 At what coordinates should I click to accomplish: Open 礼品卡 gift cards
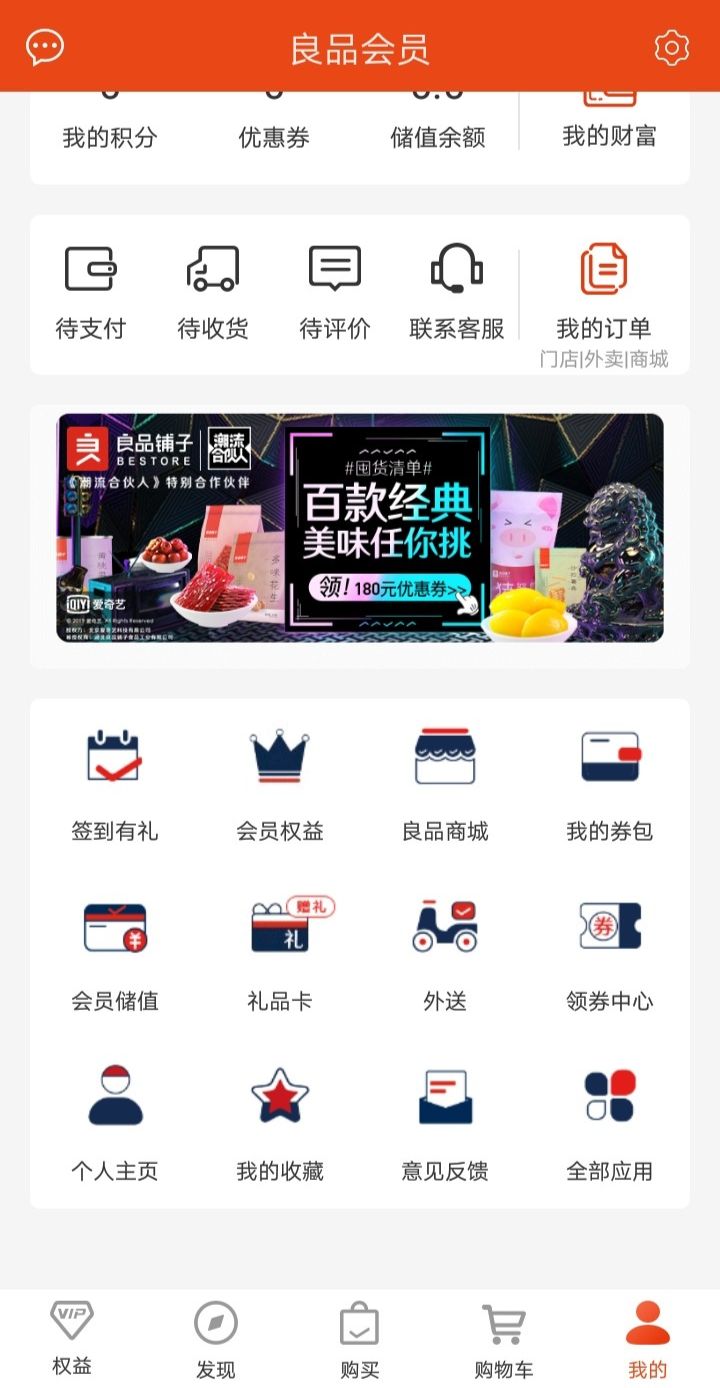click(280, 955)
